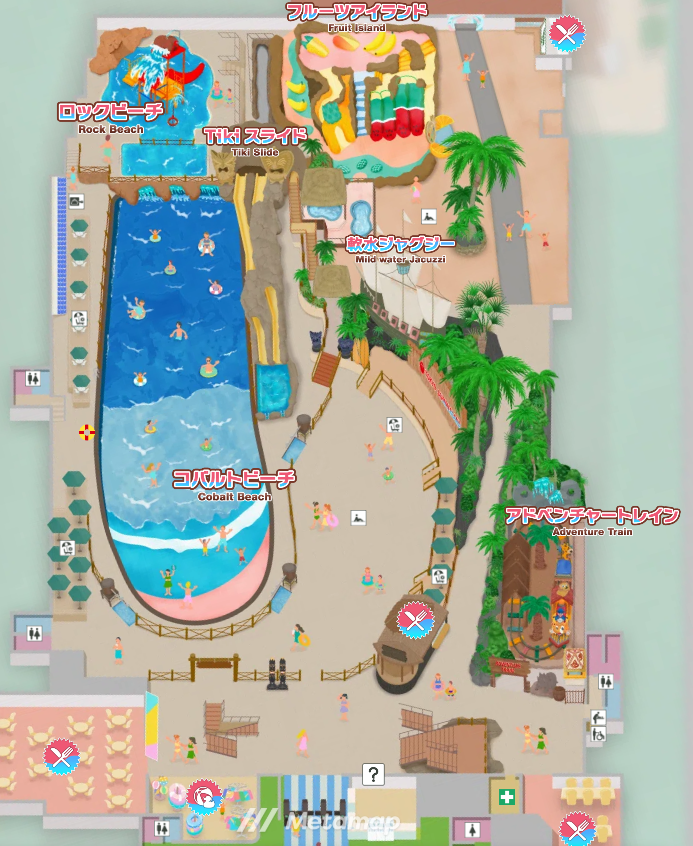Open the restaurant pin over the table area

tap(61, 756)
